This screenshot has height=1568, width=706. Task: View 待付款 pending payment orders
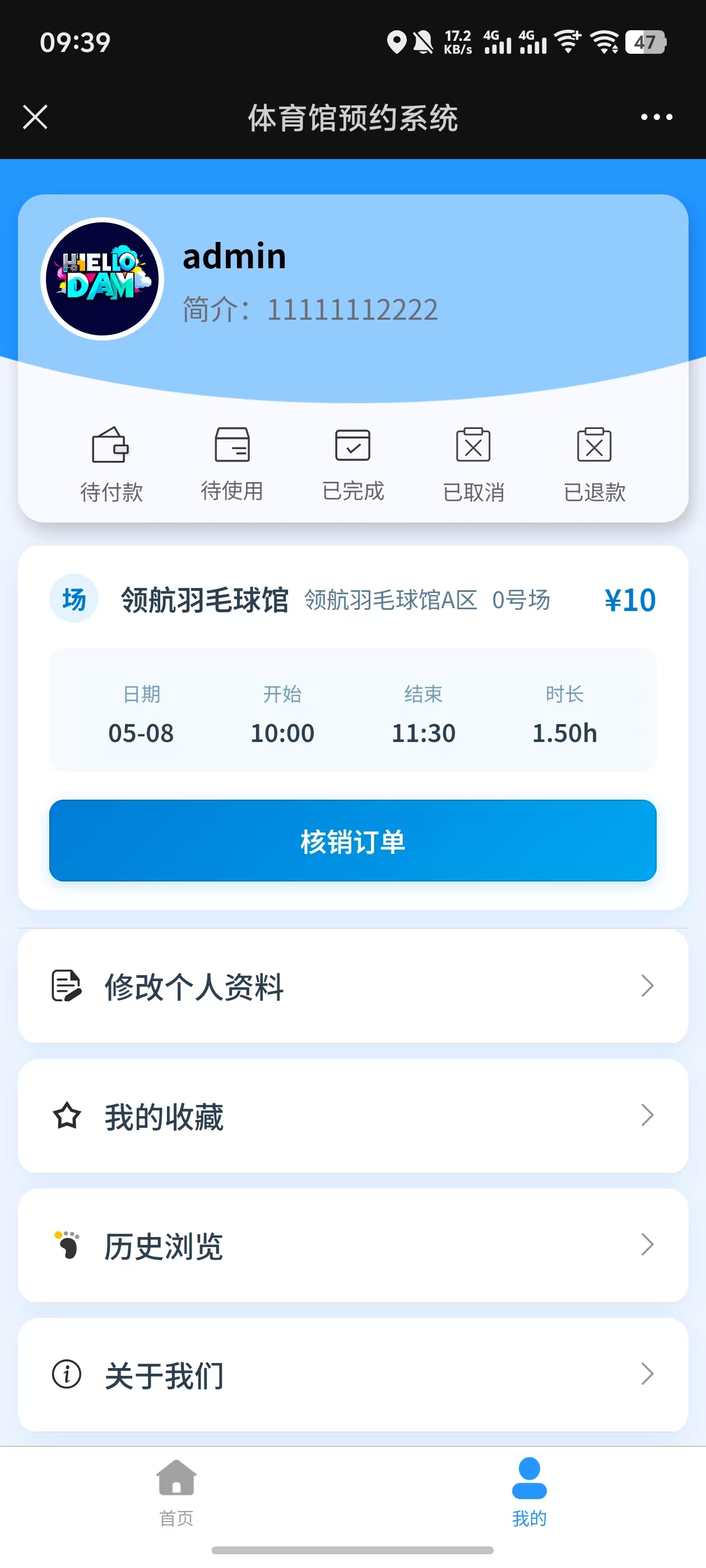coord(111,464)
